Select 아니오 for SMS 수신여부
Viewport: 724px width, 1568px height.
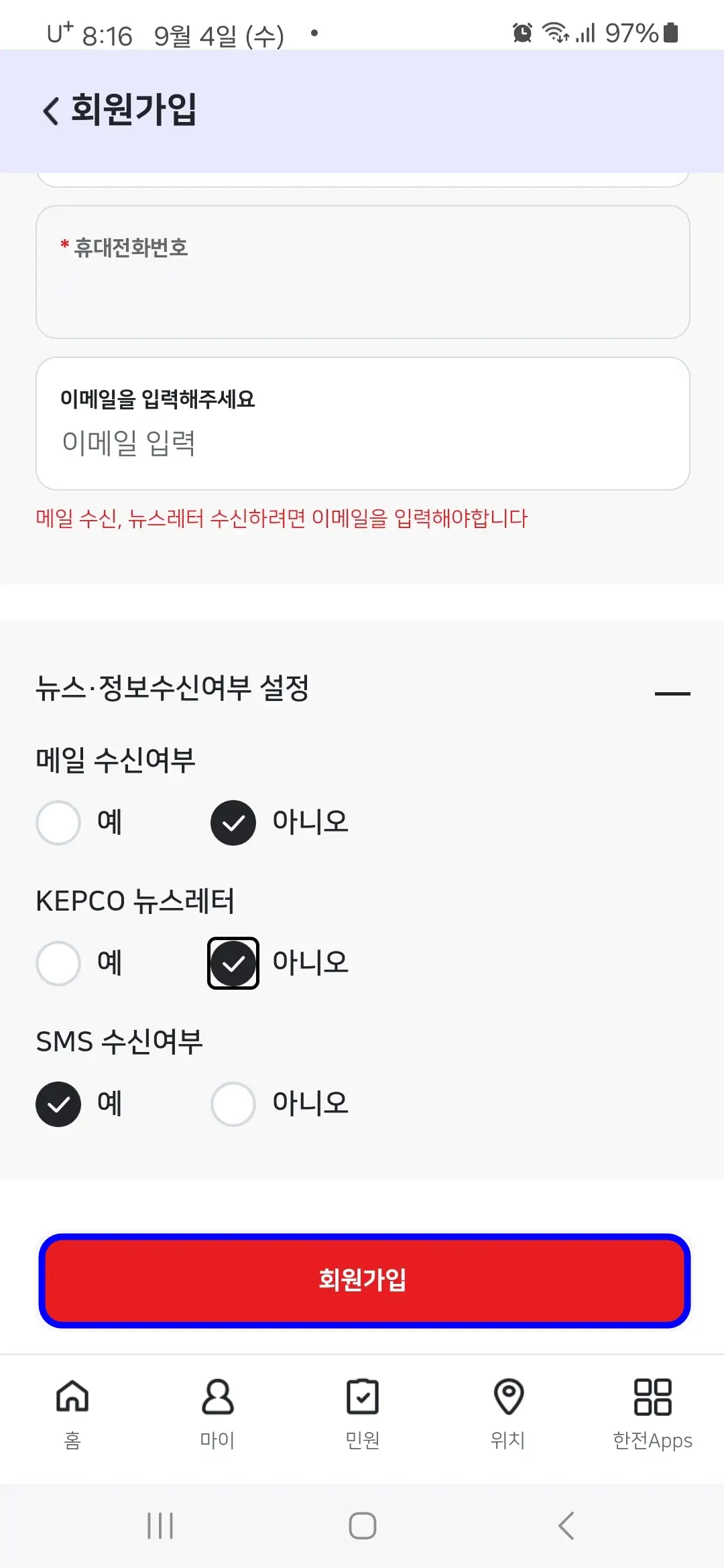pos(233,1104)
